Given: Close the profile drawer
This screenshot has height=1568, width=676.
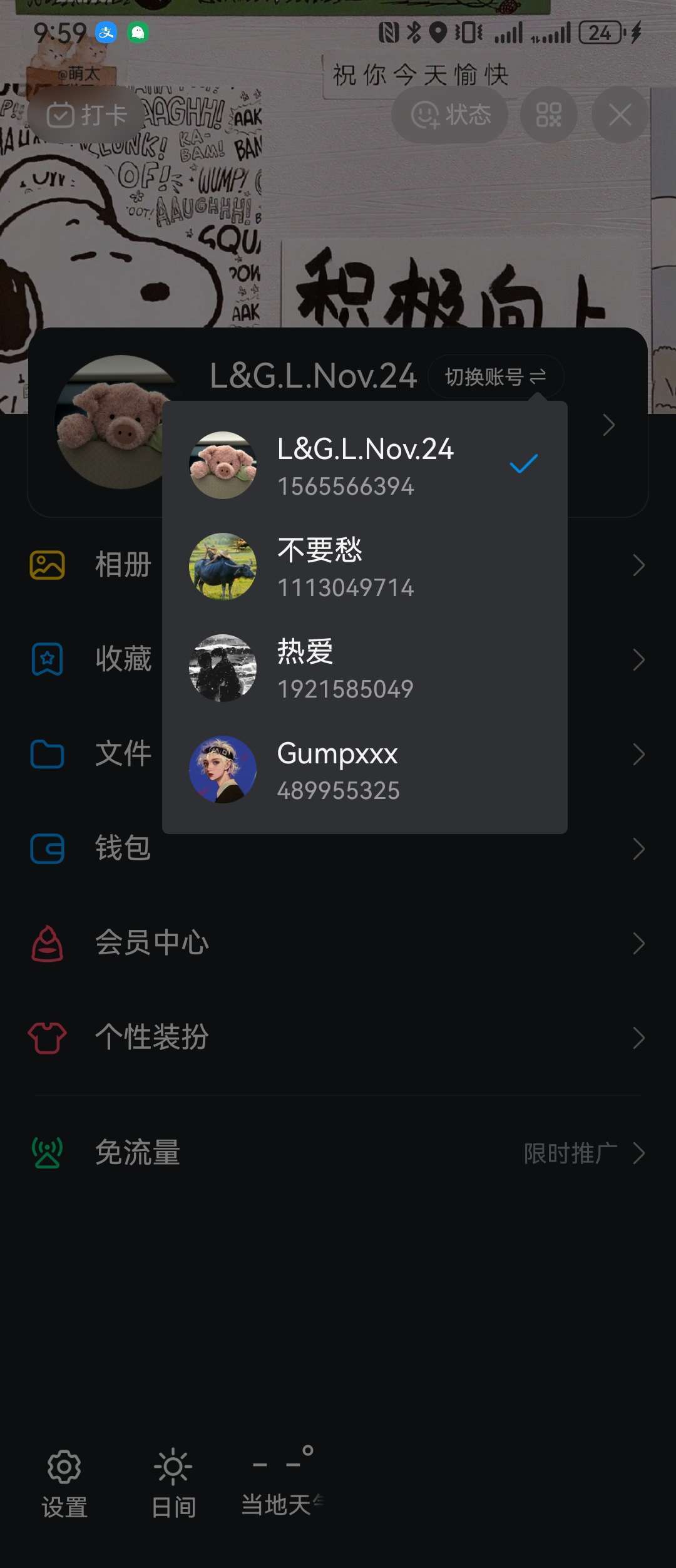Looking at the screenshot, I should coord(620,115).
